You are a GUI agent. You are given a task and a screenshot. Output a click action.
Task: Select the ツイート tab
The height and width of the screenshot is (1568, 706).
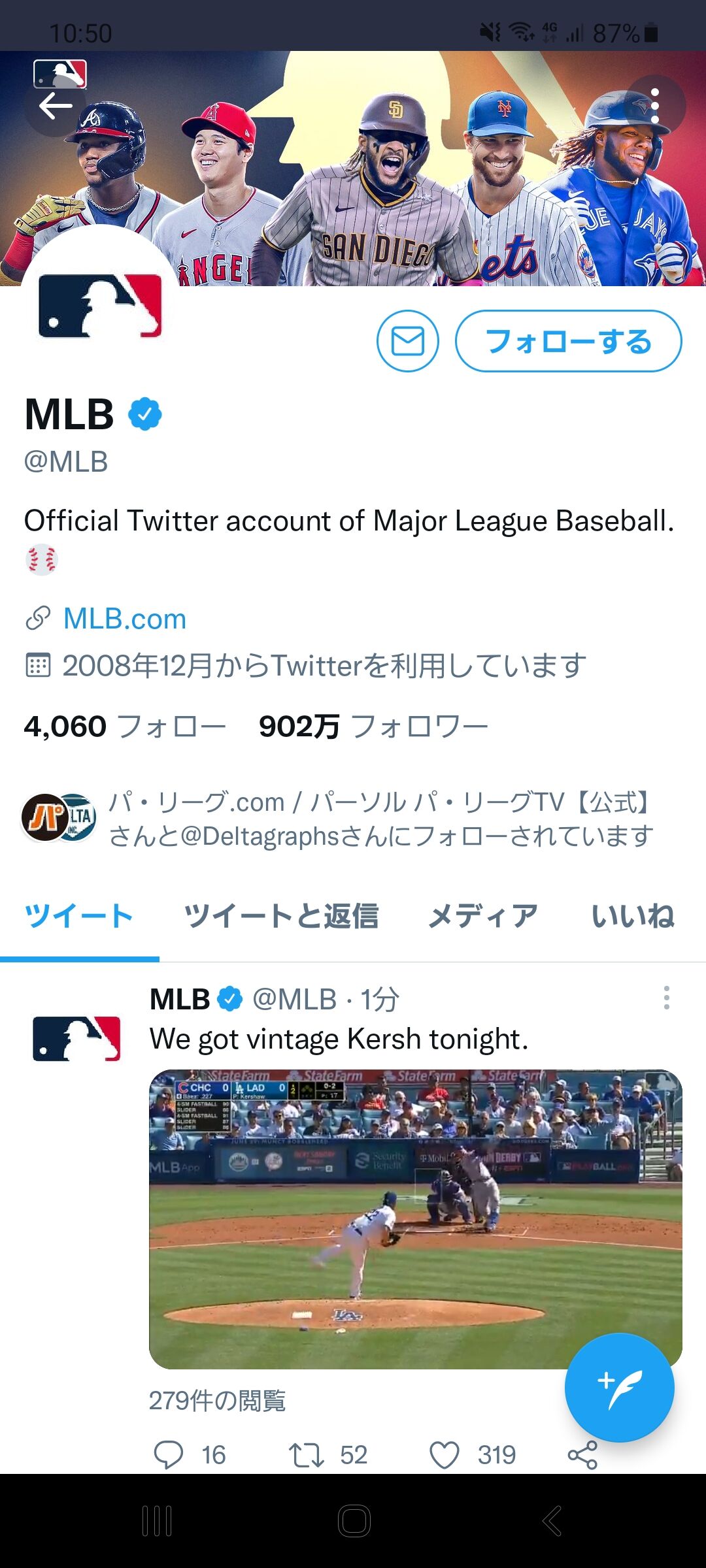[x=79, y=916]
